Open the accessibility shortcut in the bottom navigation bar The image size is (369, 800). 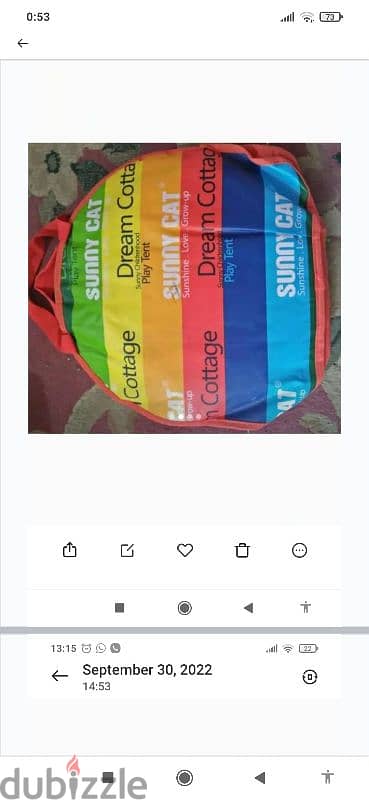(x=327, y=777)
